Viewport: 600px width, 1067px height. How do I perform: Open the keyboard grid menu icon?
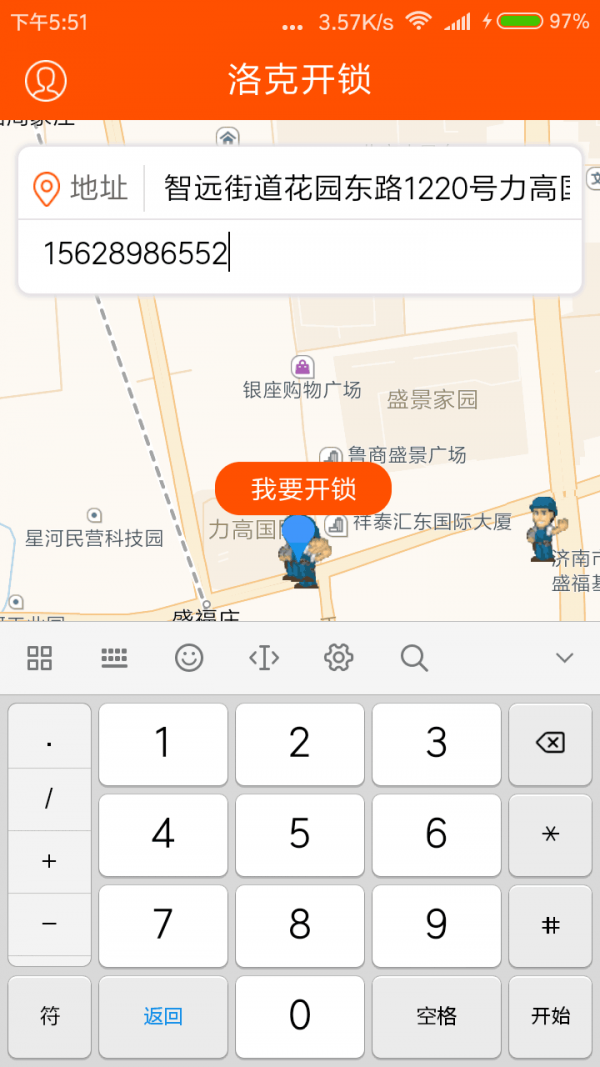click(39, 657)
